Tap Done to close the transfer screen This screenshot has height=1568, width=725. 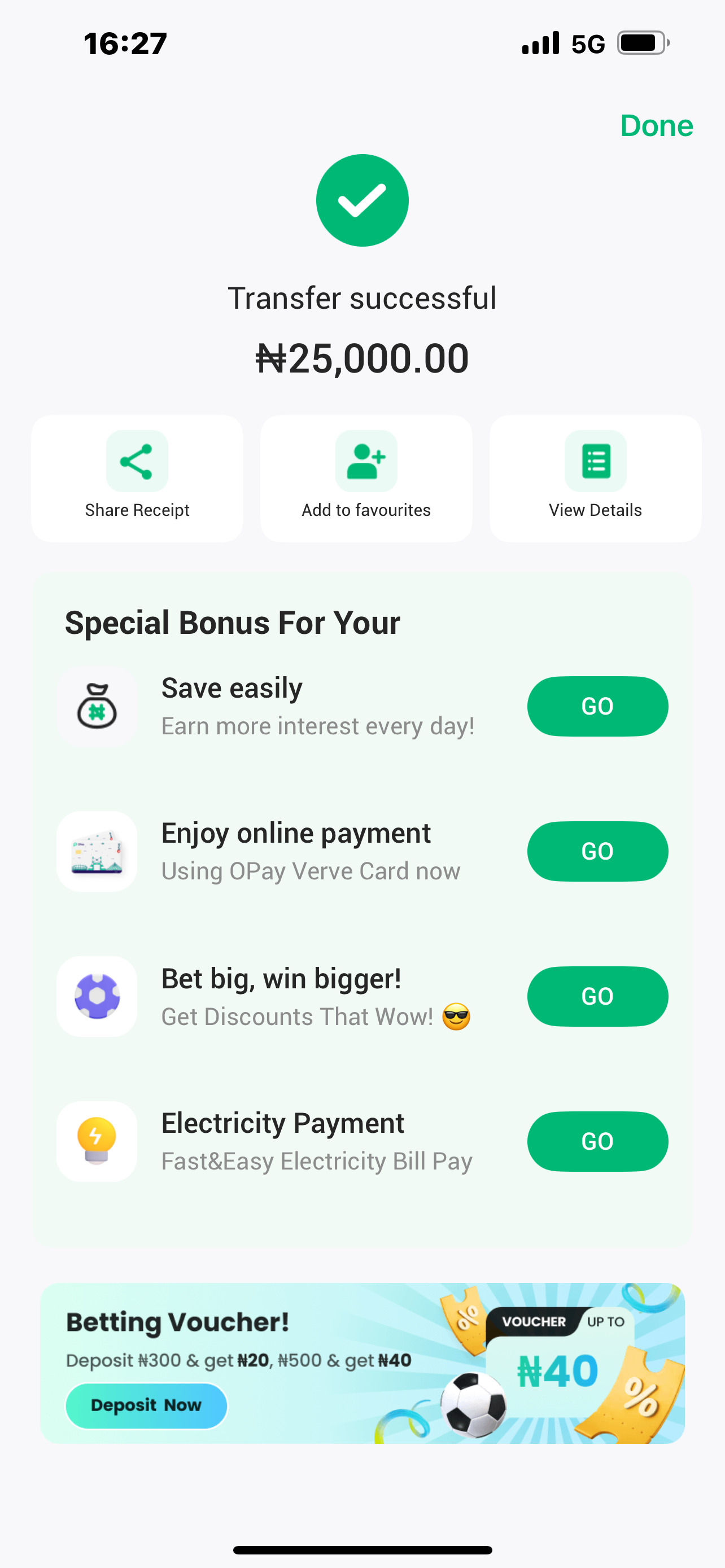[656, 126]
